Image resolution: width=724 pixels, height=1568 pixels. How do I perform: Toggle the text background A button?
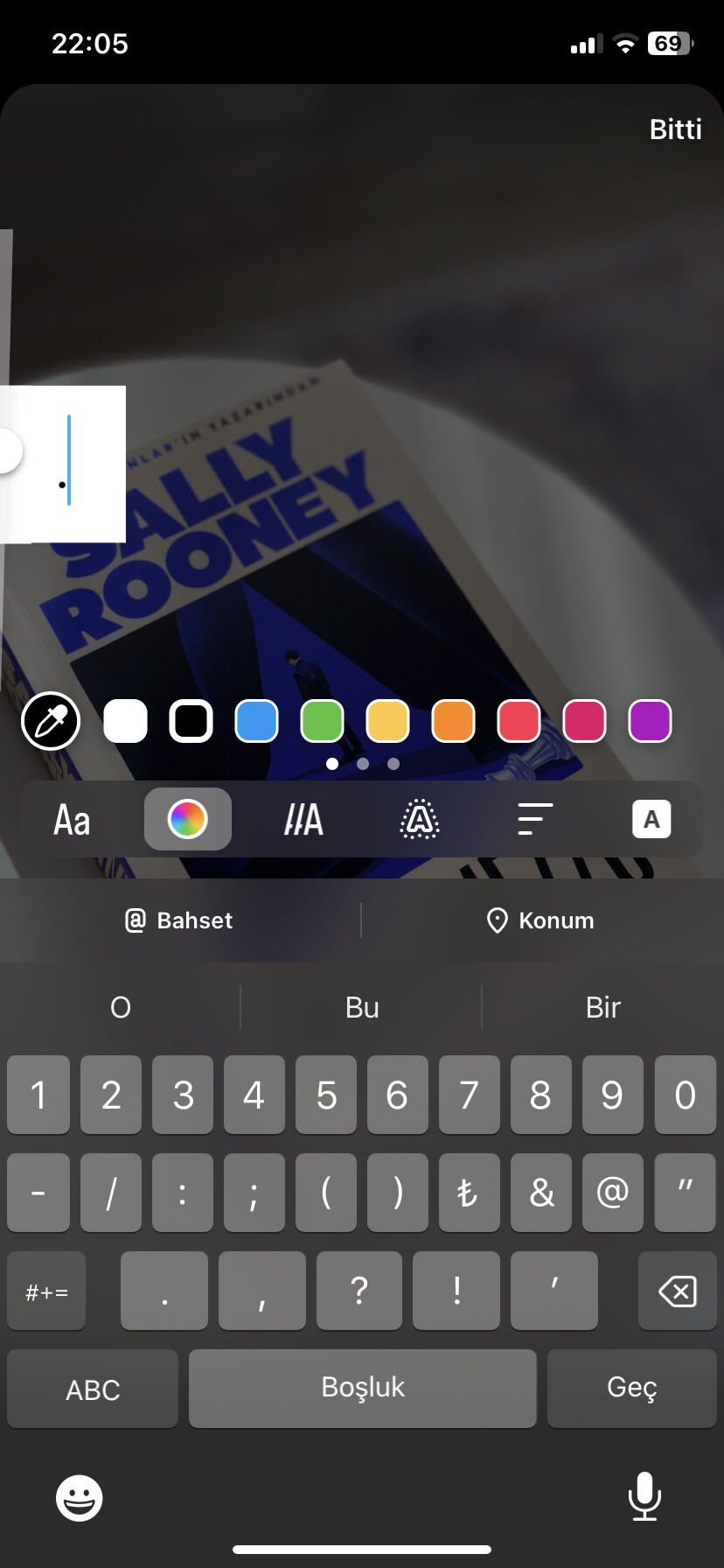[x=651, y=820]
